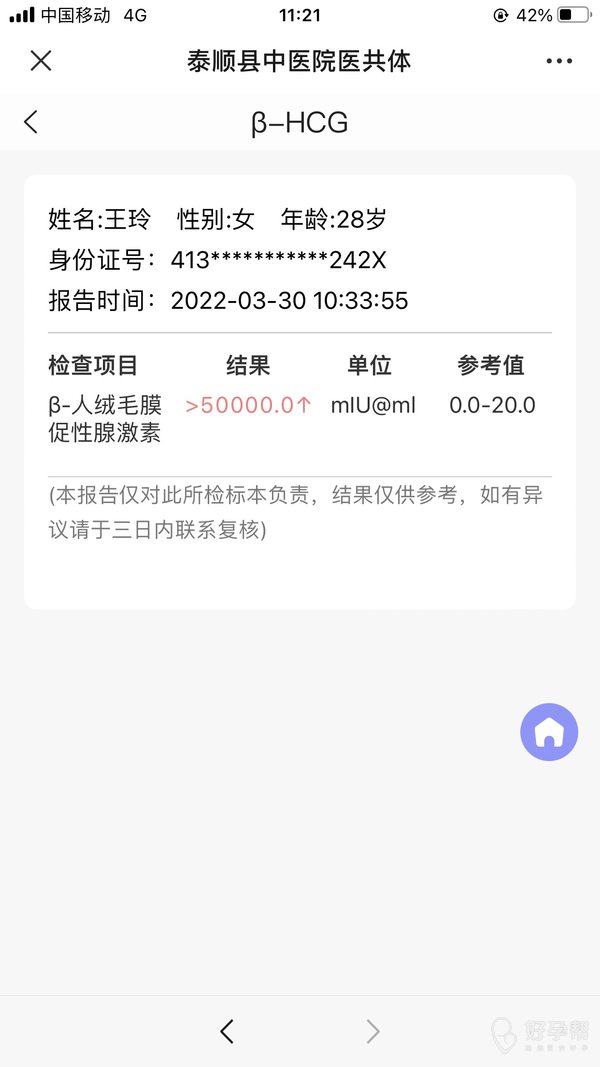Open the three-dot more options menu
This screenshot has width=600, height=1067.
pos(559,61)
